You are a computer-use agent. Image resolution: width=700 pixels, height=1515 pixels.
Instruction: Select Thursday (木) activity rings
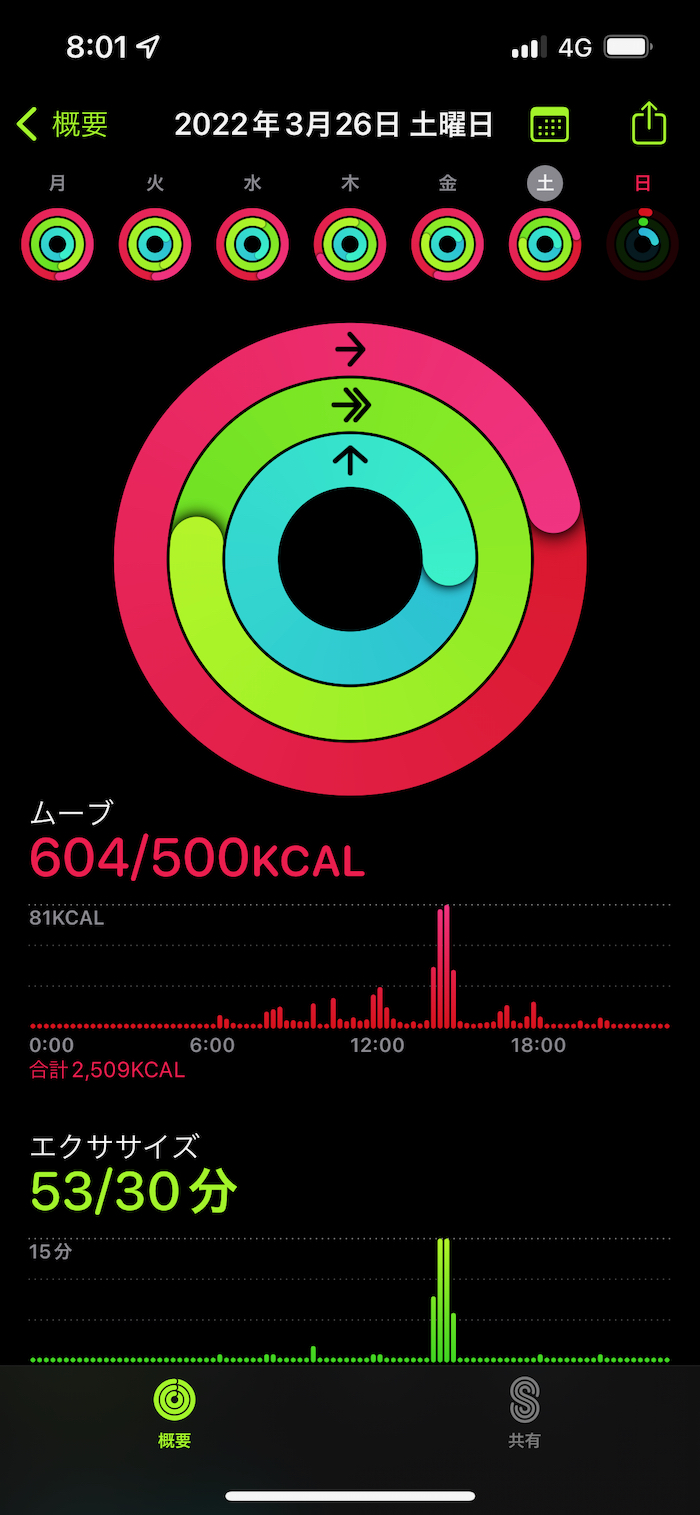click(x=350, y=244)
